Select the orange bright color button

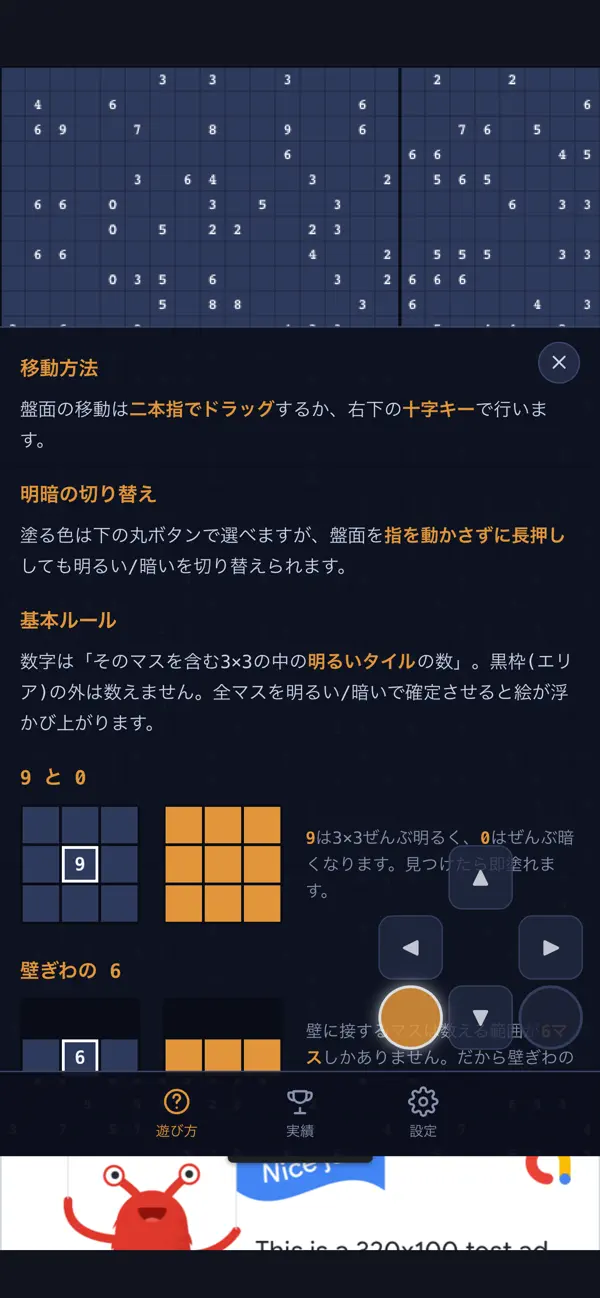pos(411,1017)
